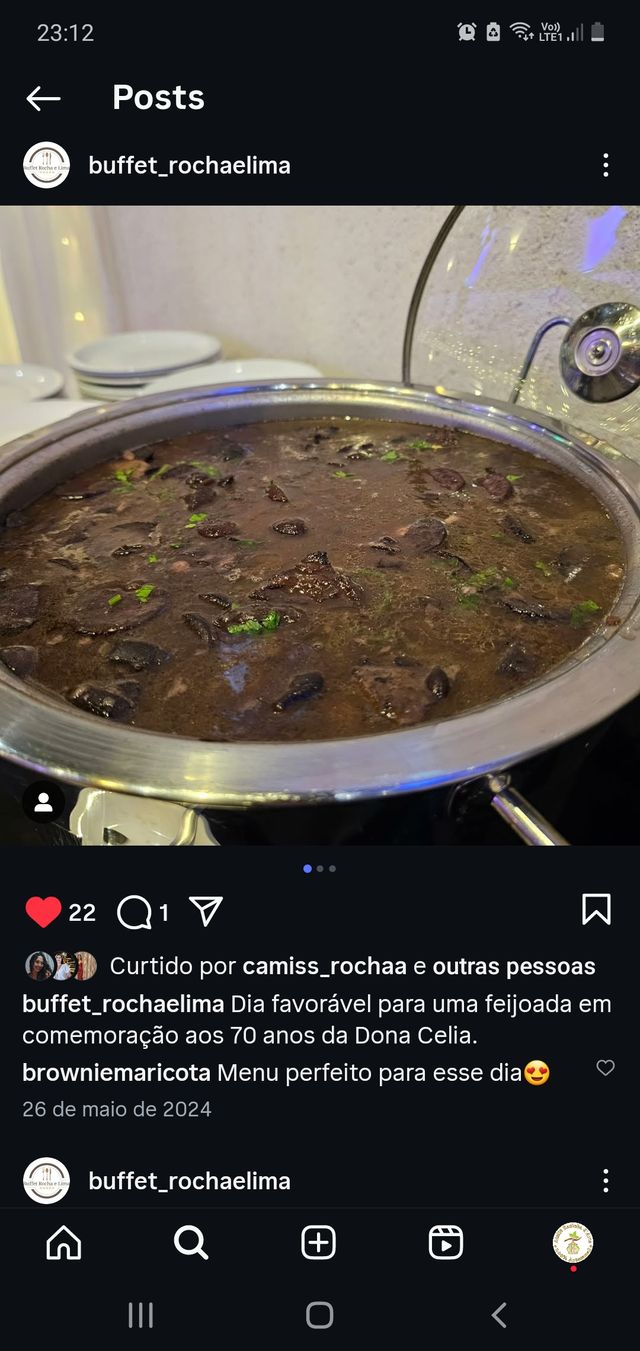
Task: View the list of outras pessoas who liked
Action: (x=514, y=966)
